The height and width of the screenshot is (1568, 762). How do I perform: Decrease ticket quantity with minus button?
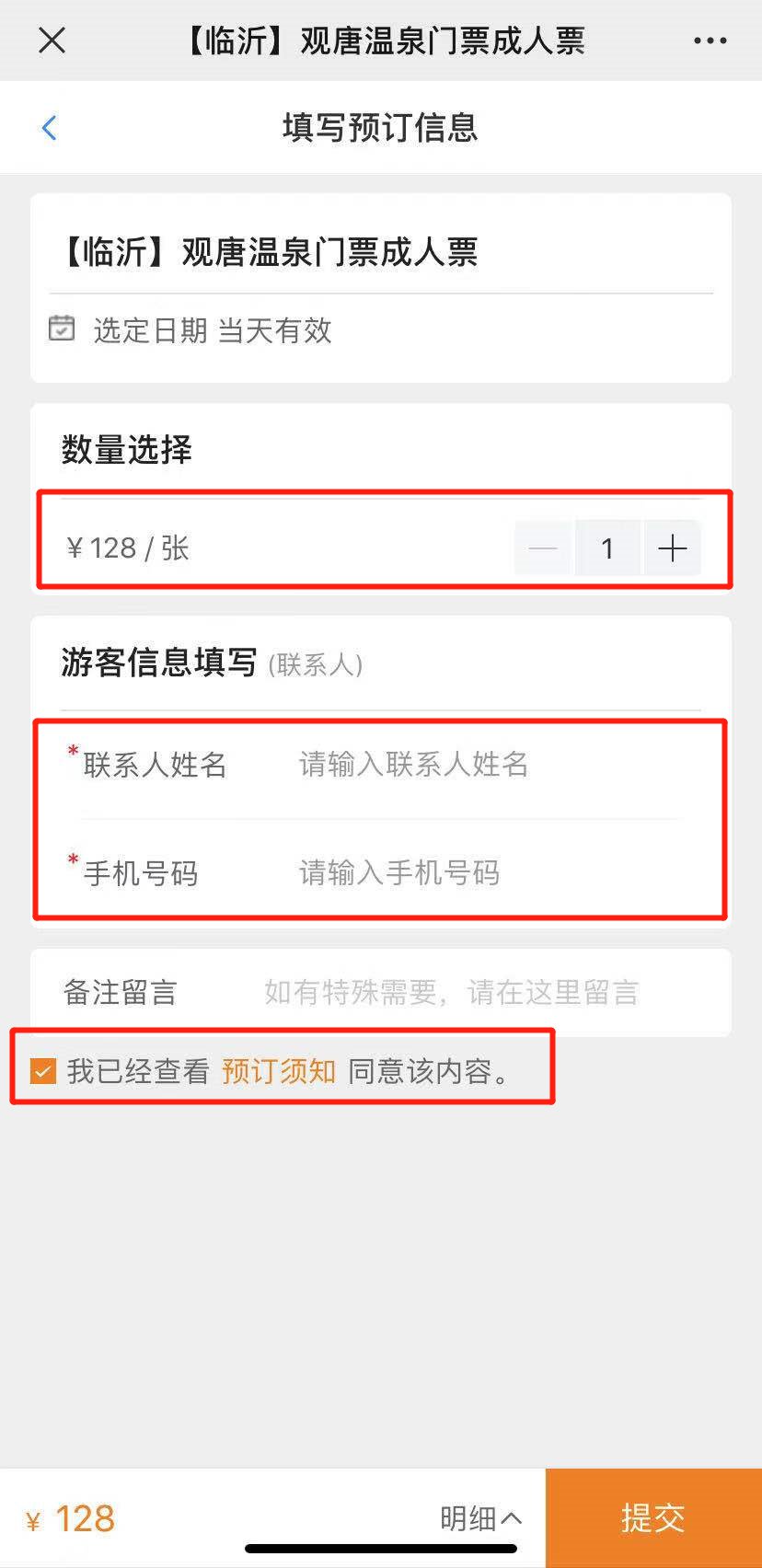pos(543,548)
